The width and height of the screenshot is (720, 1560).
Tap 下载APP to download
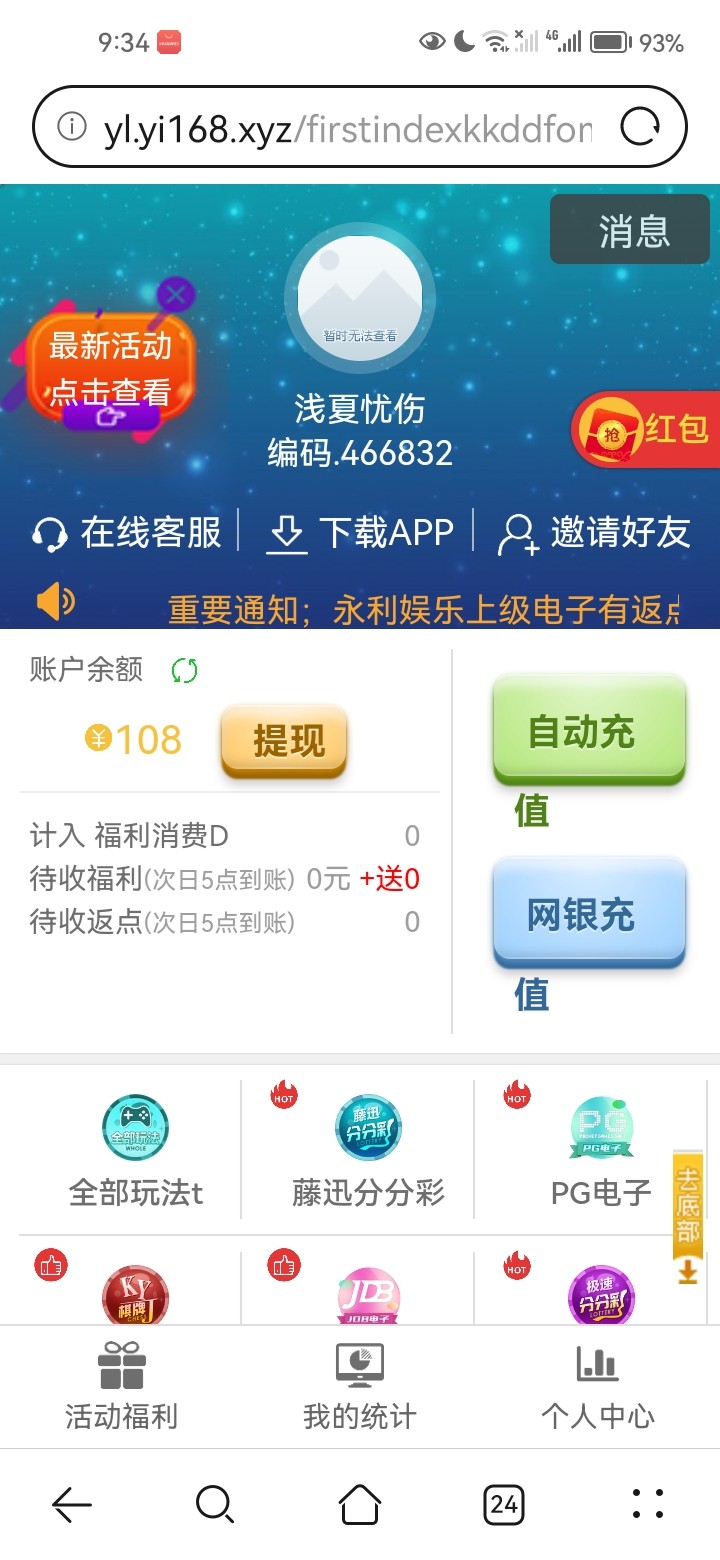click(361, 533)
